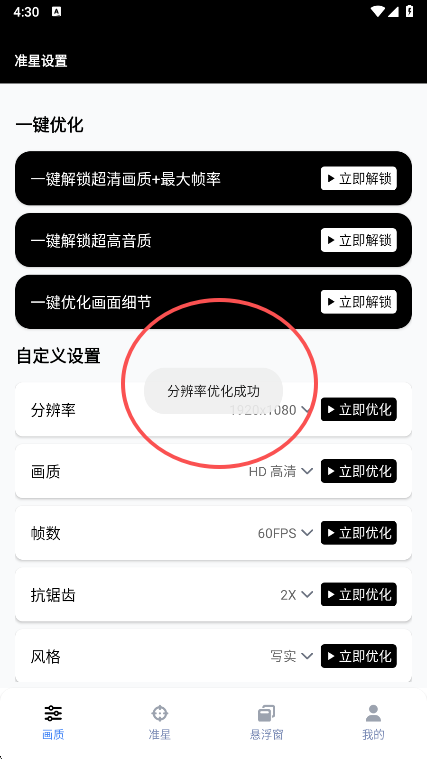Image resolution: width=427 pixels, height=759 pixels.
Task: Optimize 帧数 with 立即优化
Action: 358,533
